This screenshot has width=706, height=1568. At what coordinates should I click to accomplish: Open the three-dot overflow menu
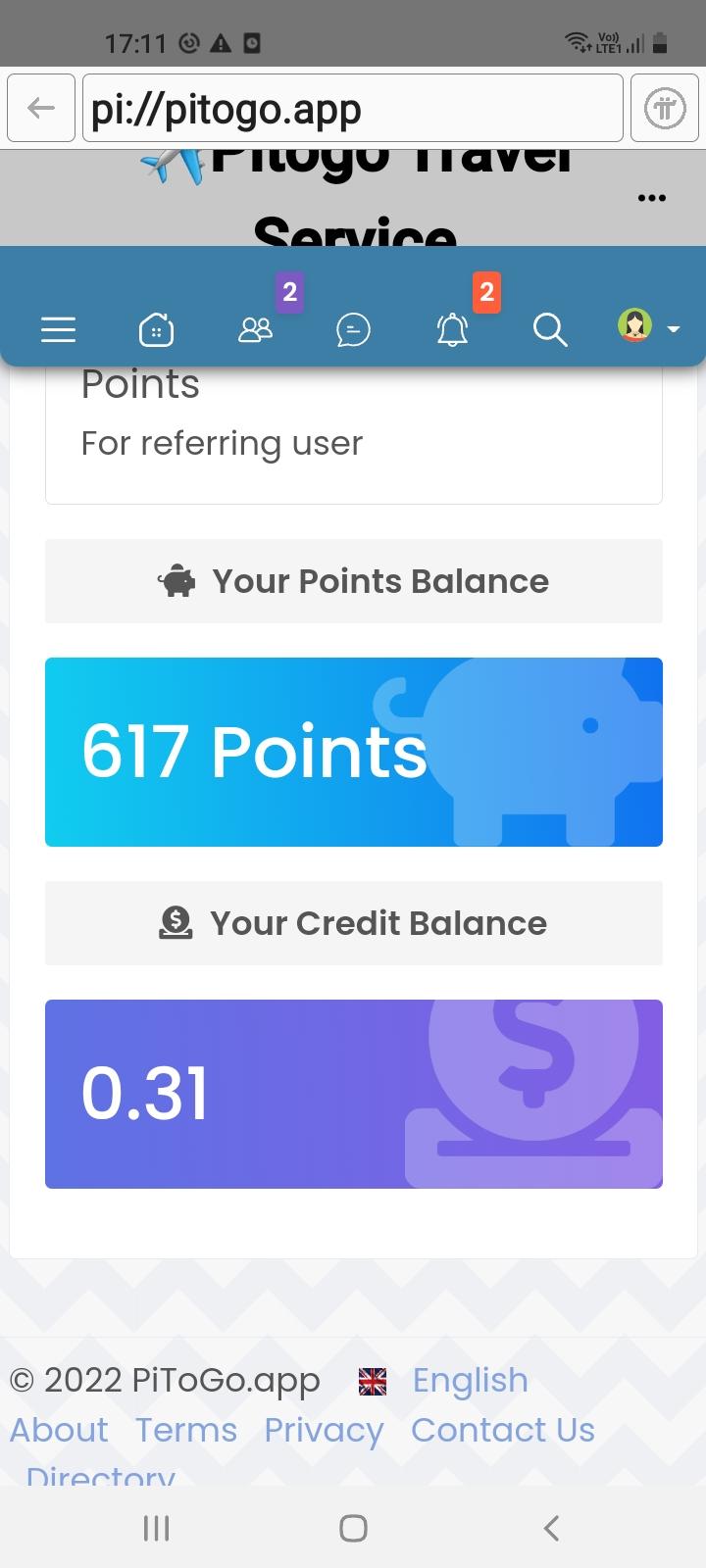click(x=651, y=198)
